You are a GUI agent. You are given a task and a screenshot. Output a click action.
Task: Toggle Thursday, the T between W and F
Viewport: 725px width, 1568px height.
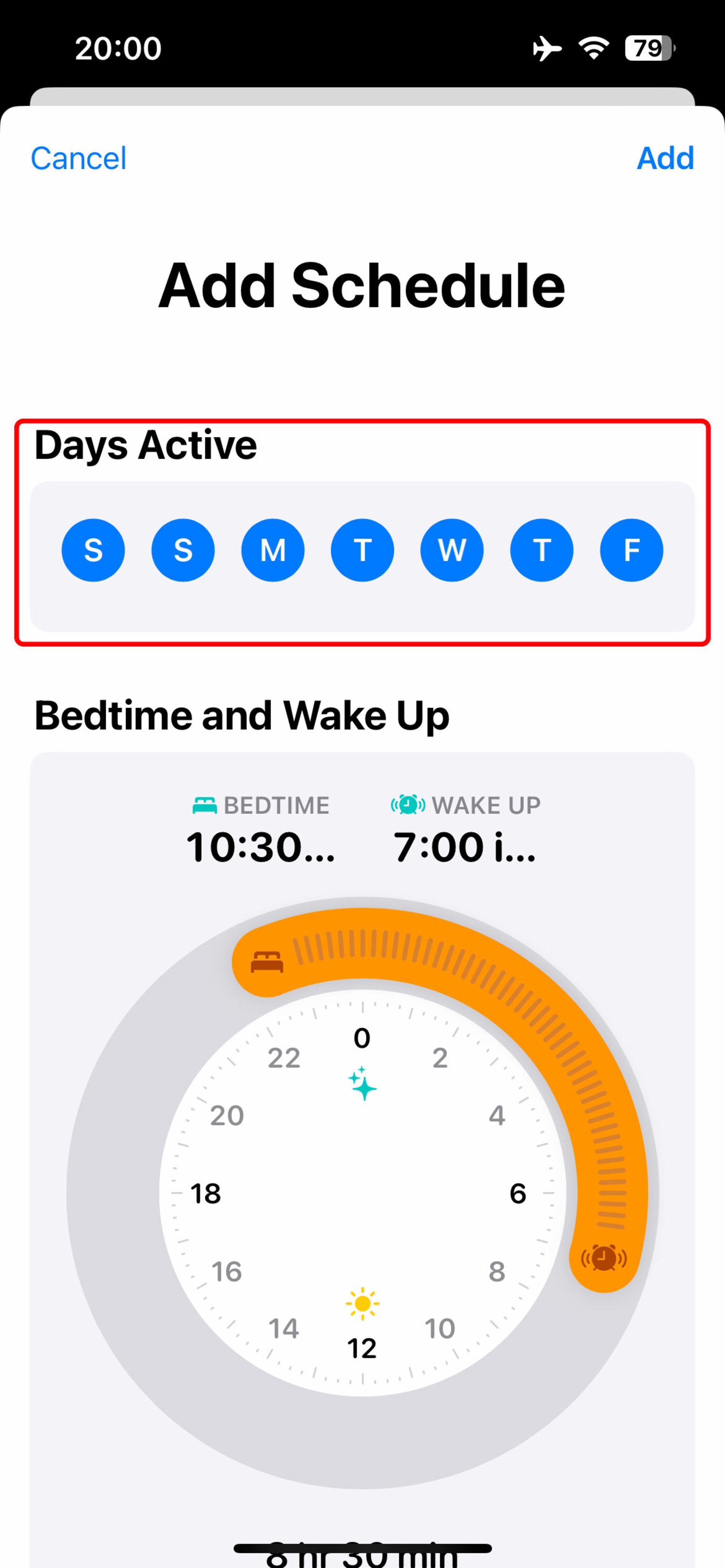point(541,550)
